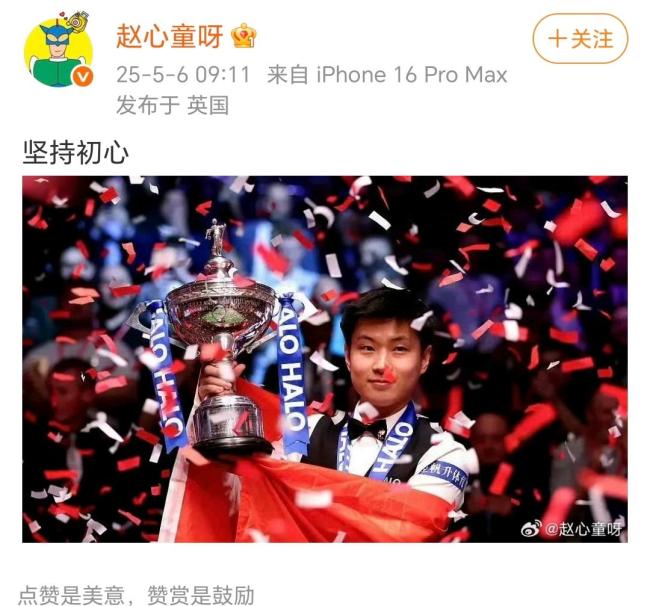Follow 赵心童呀 with the 关注 button

580,39
